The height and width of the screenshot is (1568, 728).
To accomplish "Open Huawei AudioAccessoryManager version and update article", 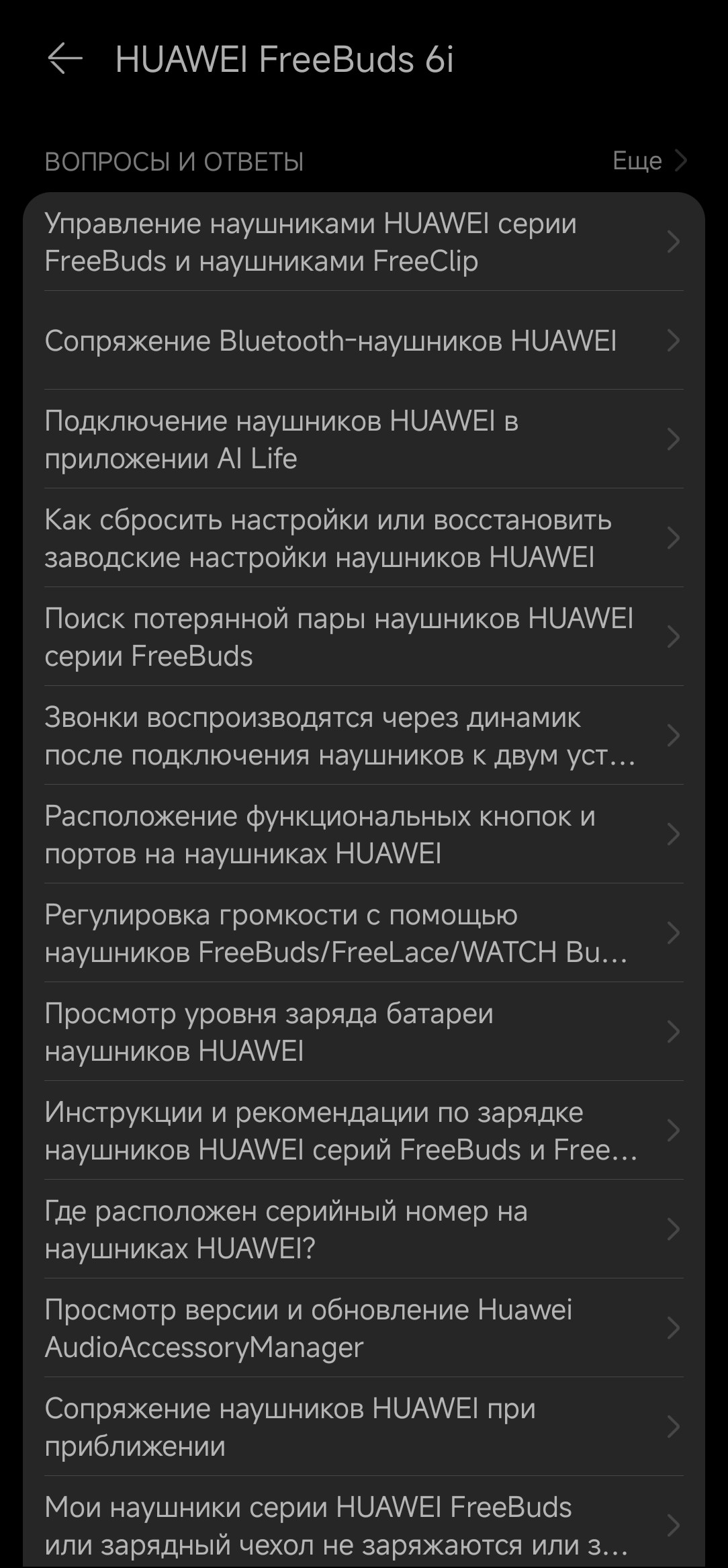I will (x=363, y=1328).
